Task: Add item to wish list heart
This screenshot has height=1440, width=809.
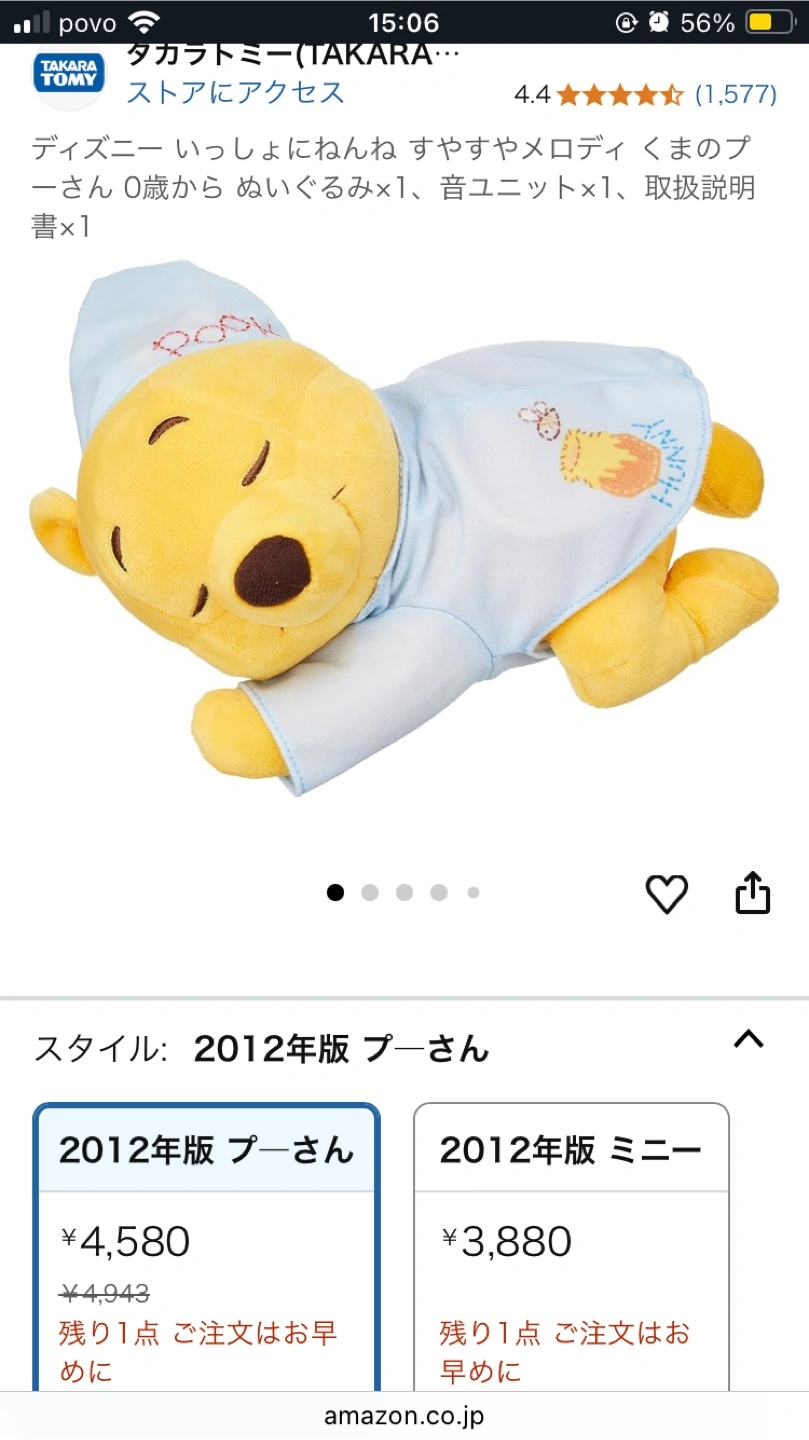Action: click(x=666, y=893)
